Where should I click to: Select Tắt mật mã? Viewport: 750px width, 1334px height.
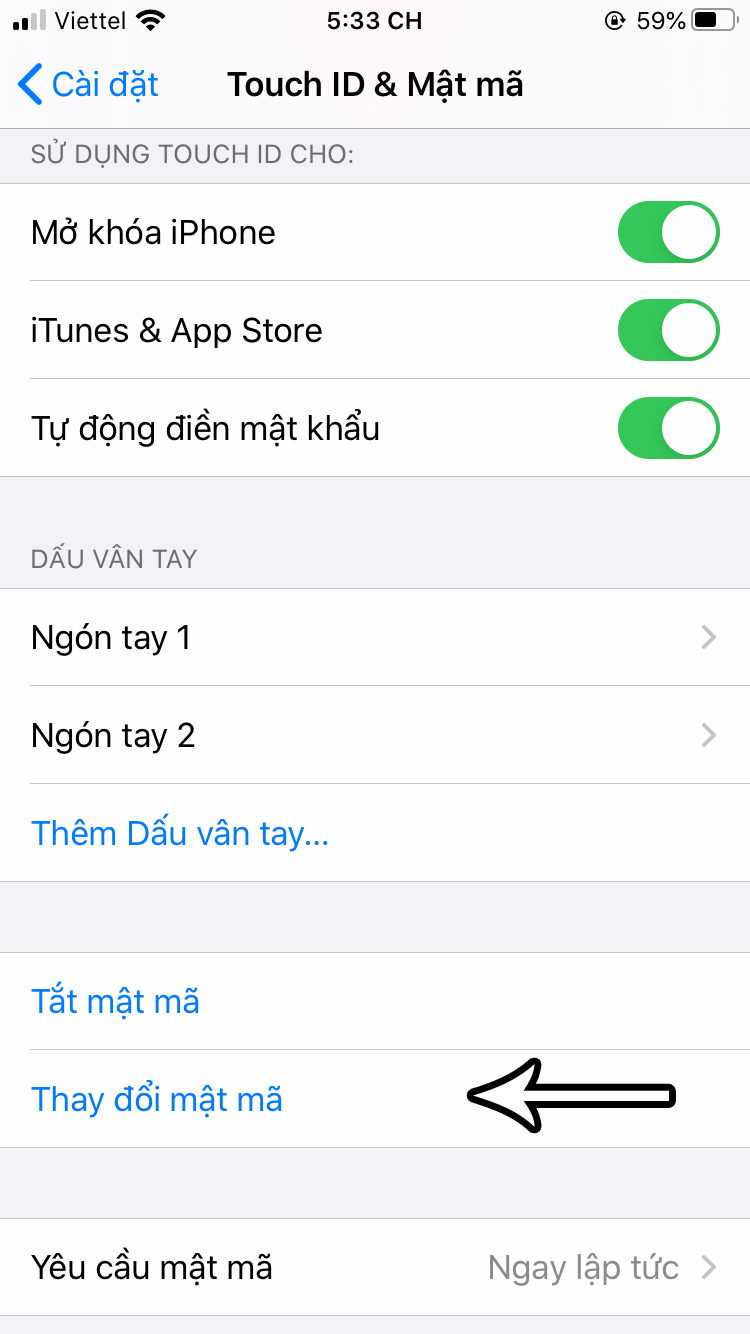(x=116, y=1001)
